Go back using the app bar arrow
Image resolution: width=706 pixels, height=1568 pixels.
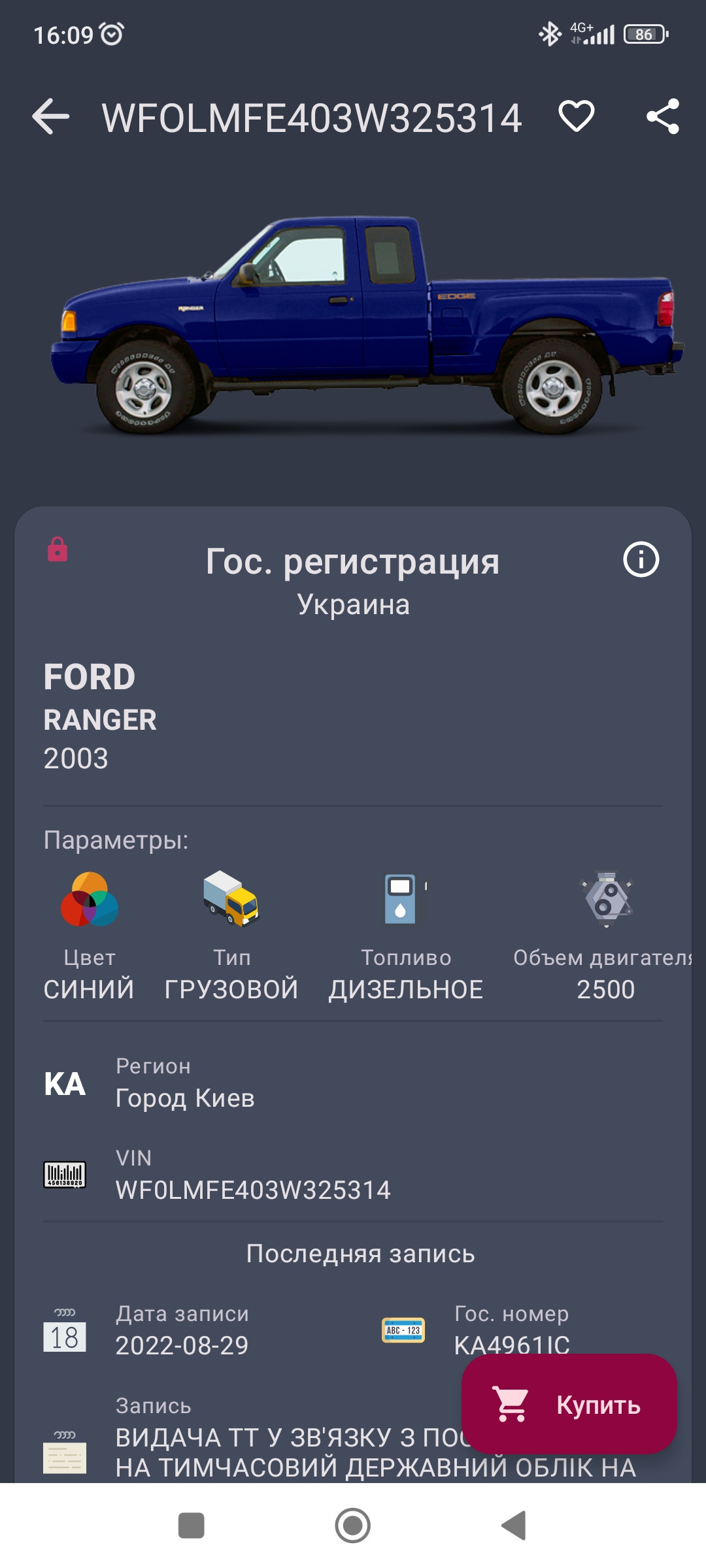point(51,117)
